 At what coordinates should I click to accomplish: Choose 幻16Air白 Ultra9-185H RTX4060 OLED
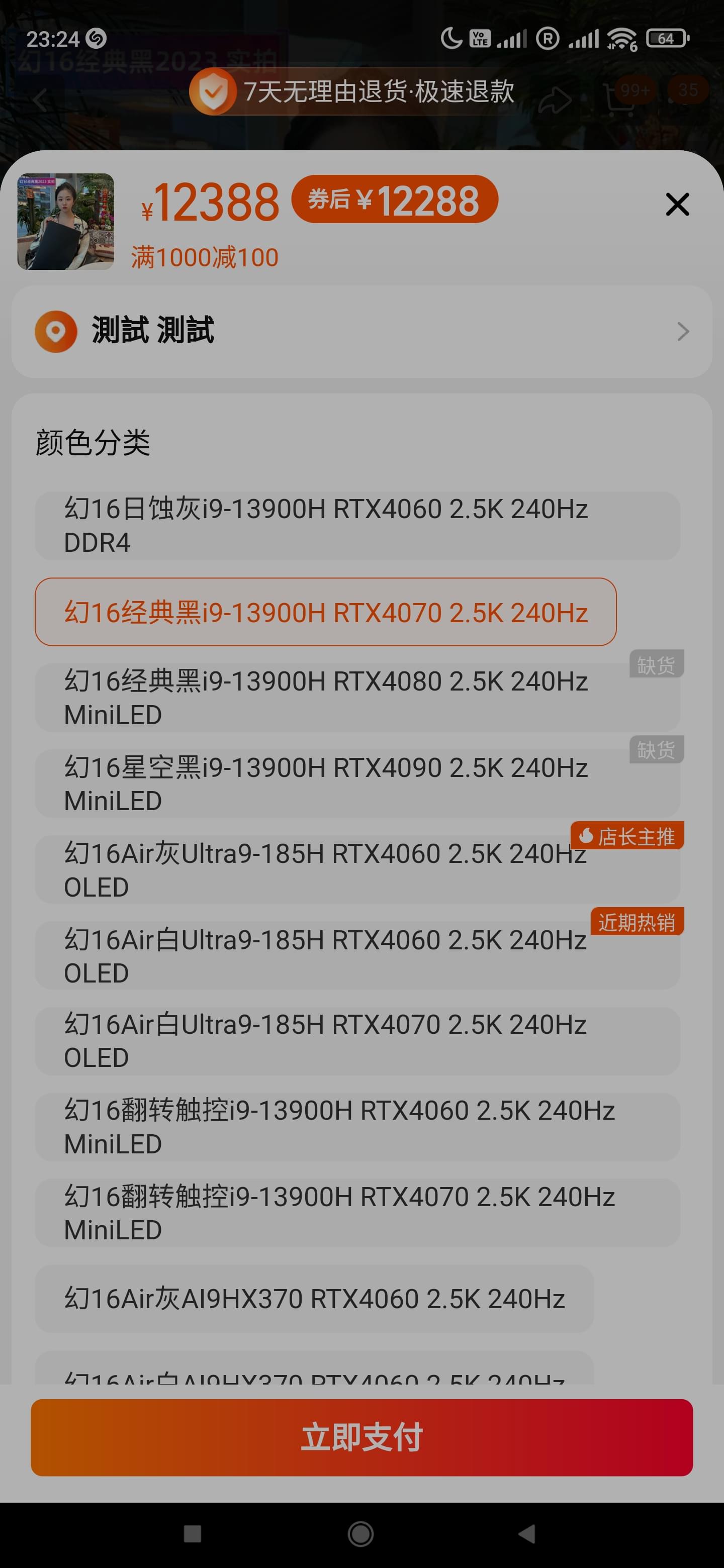[x=357, y=956]
